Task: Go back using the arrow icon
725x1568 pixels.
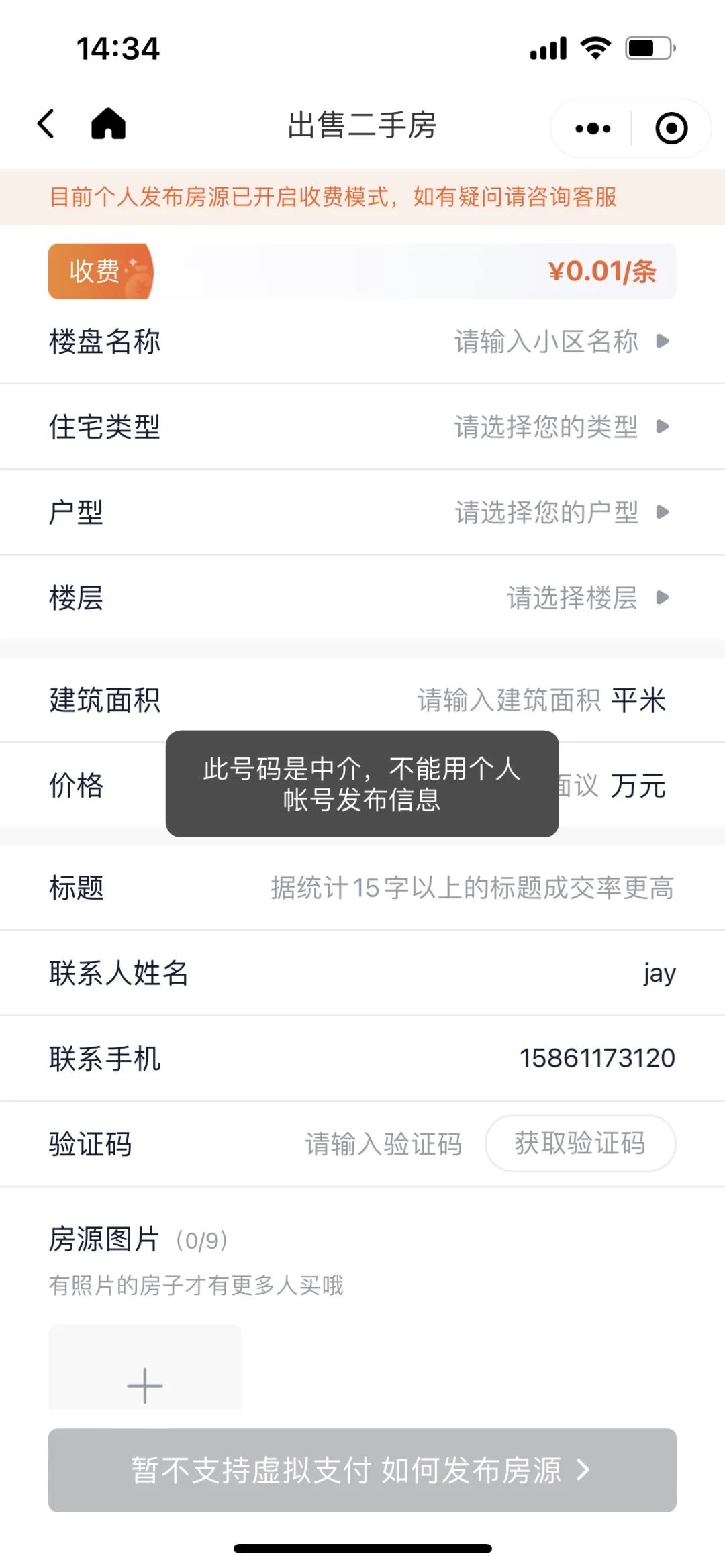Action: [46, 124]
